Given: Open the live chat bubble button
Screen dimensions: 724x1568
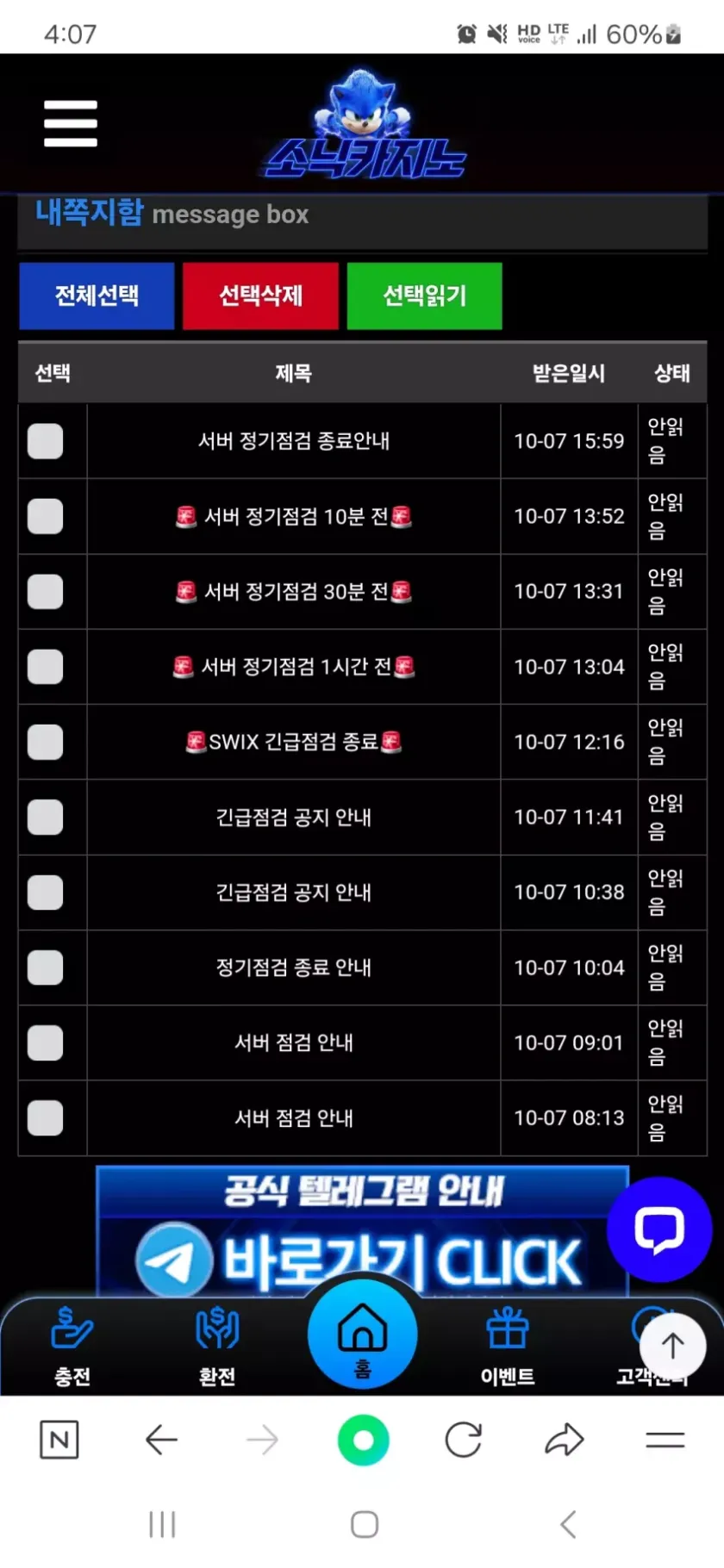Looking at the screenshot, I should coord(659,1229).
